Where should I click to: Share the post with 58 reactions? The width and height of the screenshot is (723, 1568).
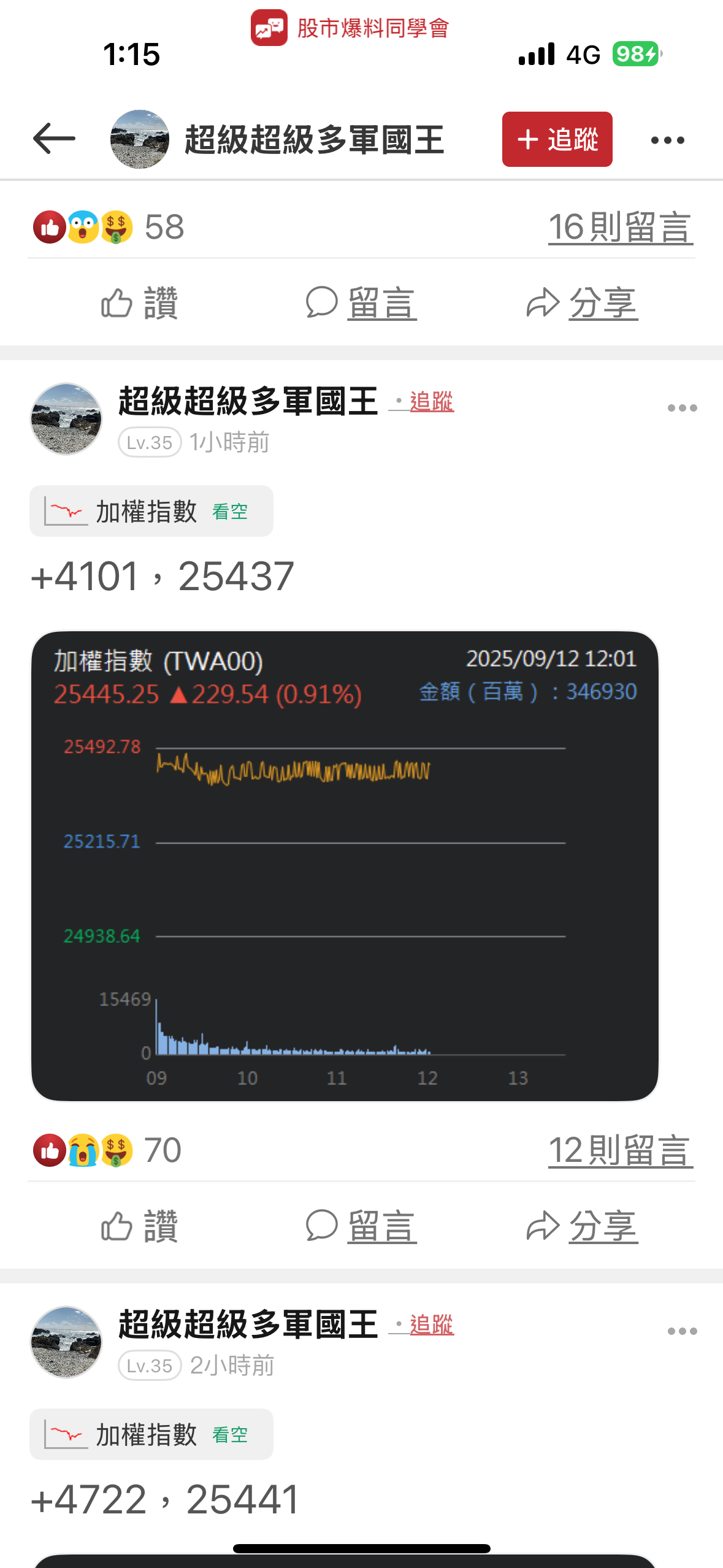click(x=582, y=303)
